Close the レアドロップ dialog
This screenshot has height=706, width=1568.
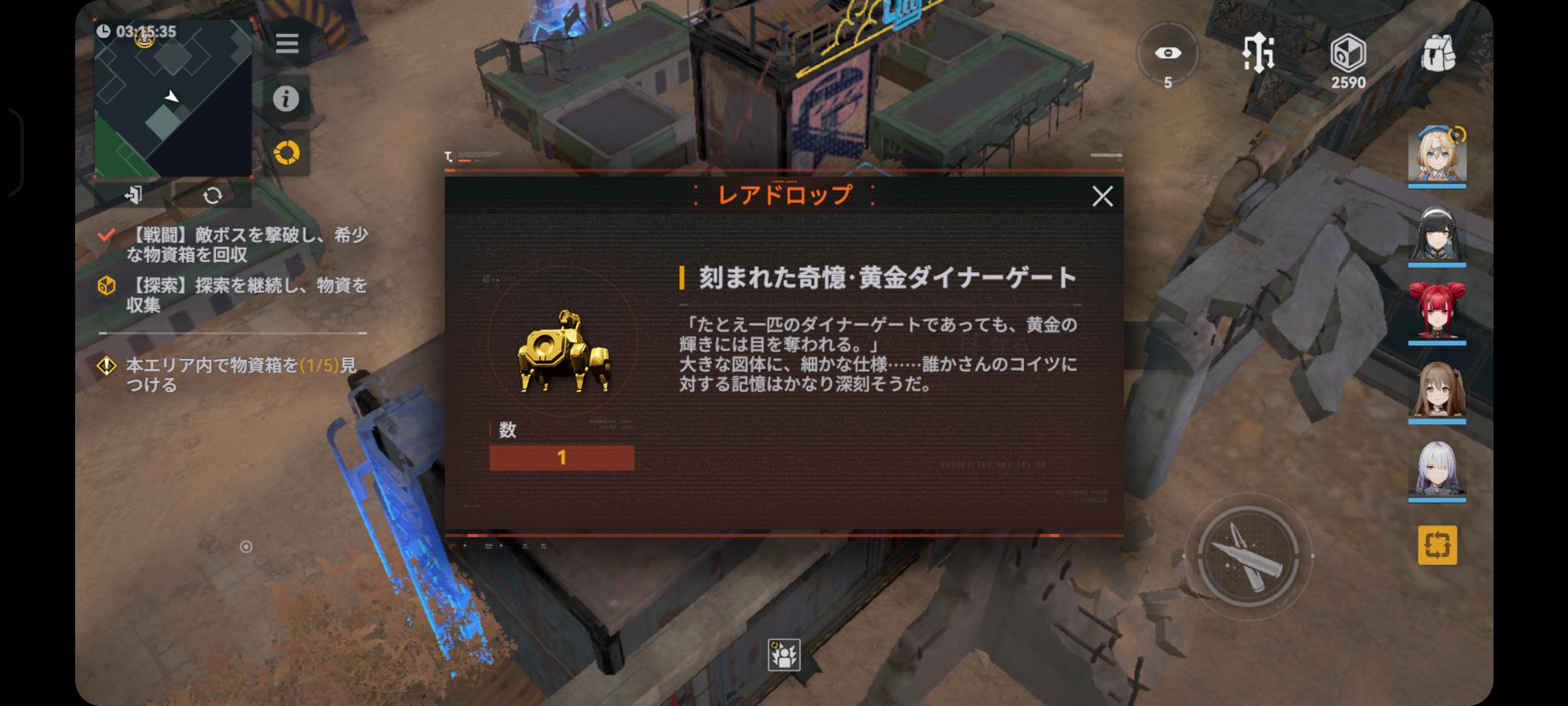[x=1102, y=196]
